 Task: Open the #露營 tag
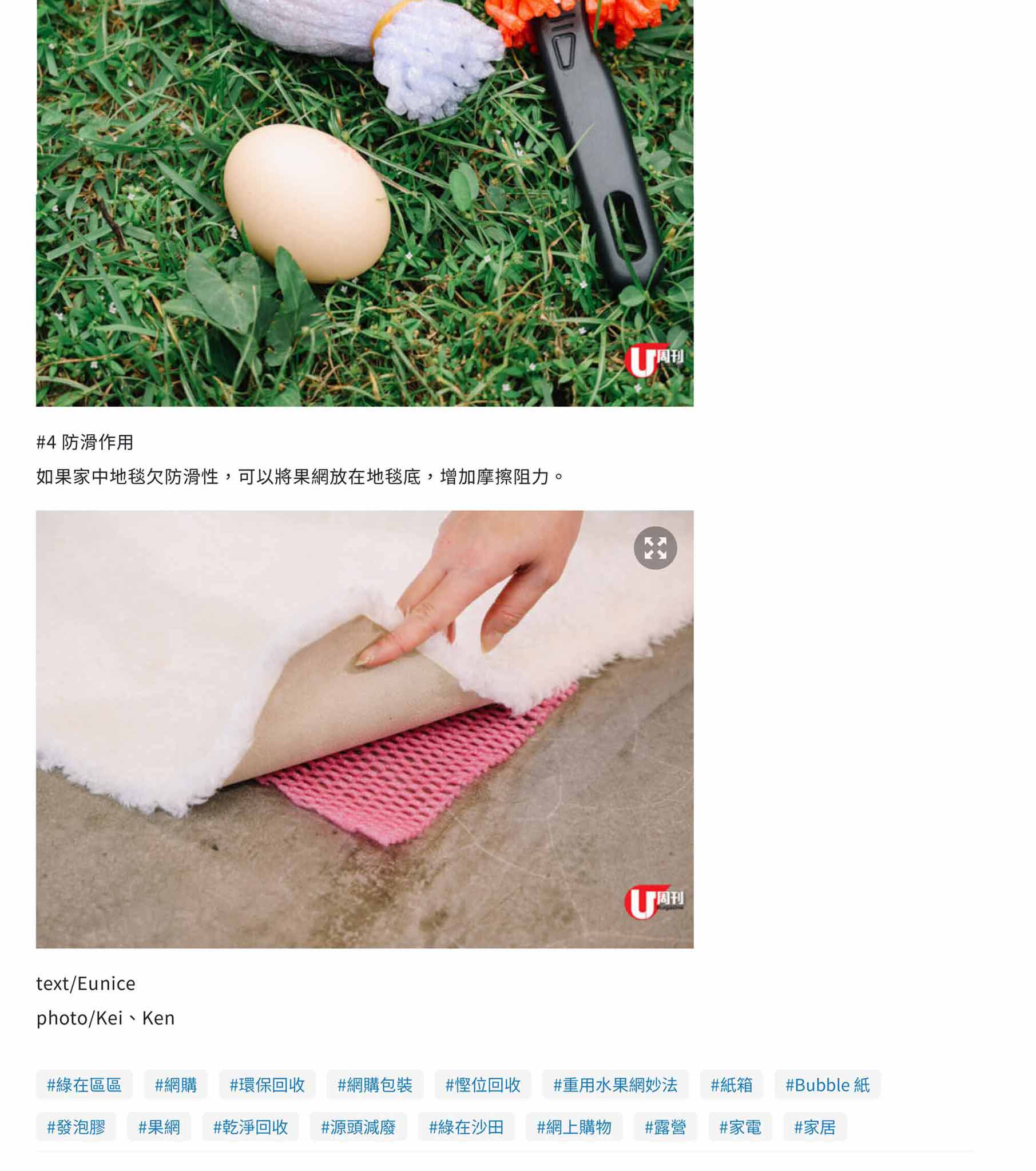(665, 1126)
